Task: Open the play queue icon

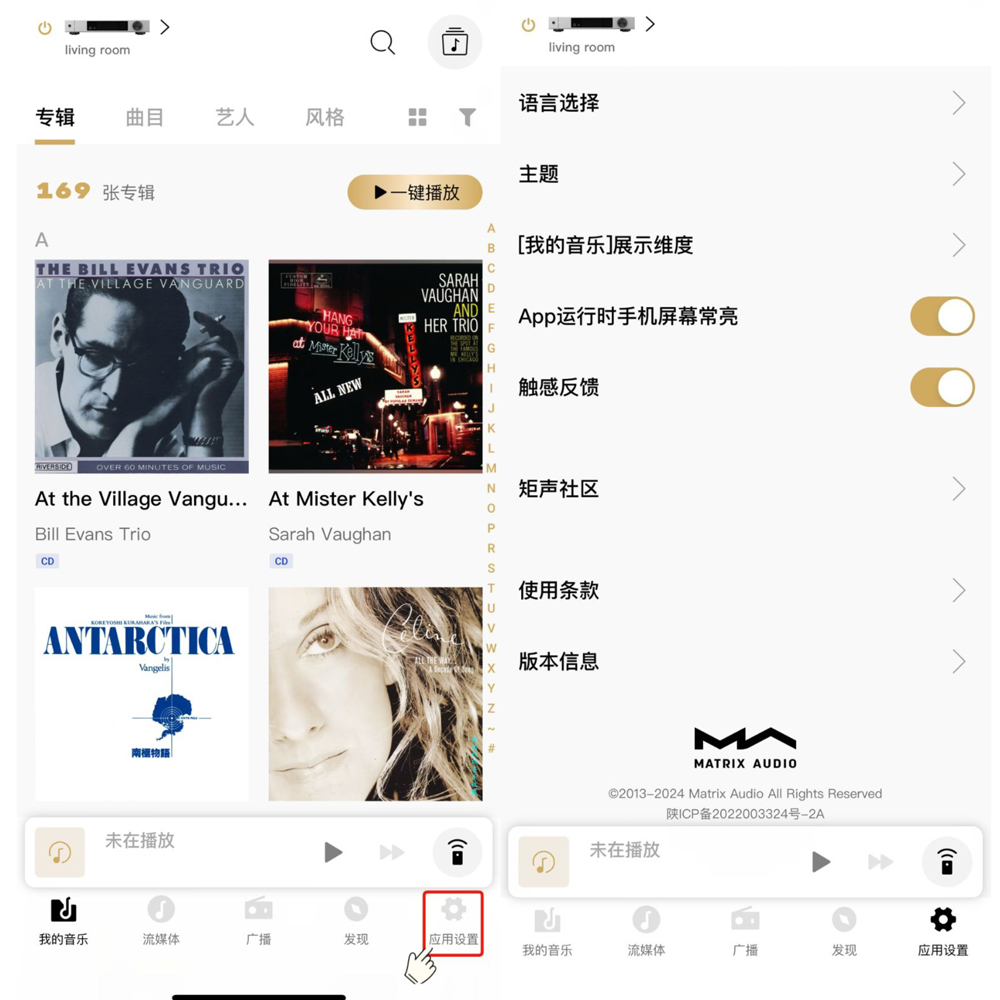Action: pyautogui.click(x=454, y=42)
